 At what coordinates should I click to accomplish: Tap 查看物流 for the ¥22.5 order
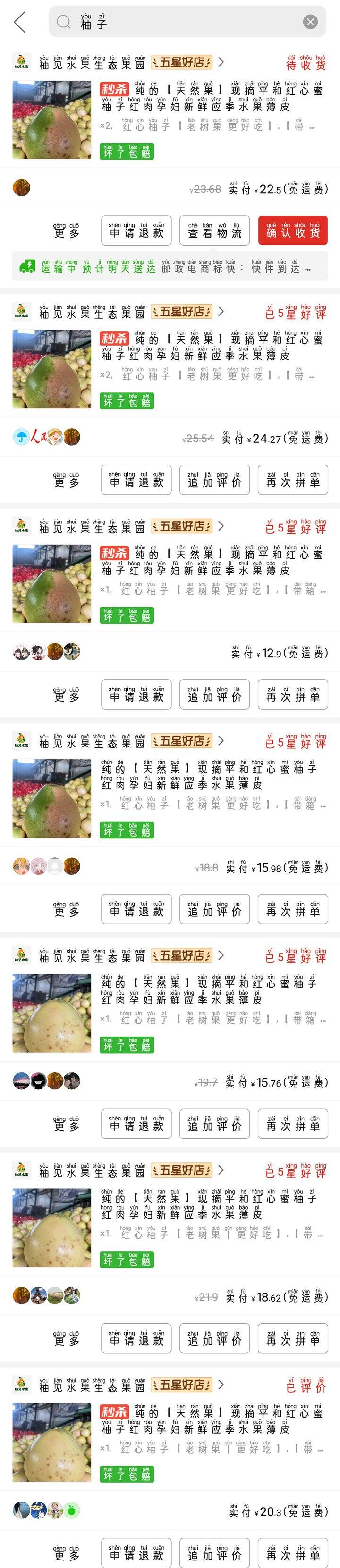pyautogui.click(x=214, y=231)
